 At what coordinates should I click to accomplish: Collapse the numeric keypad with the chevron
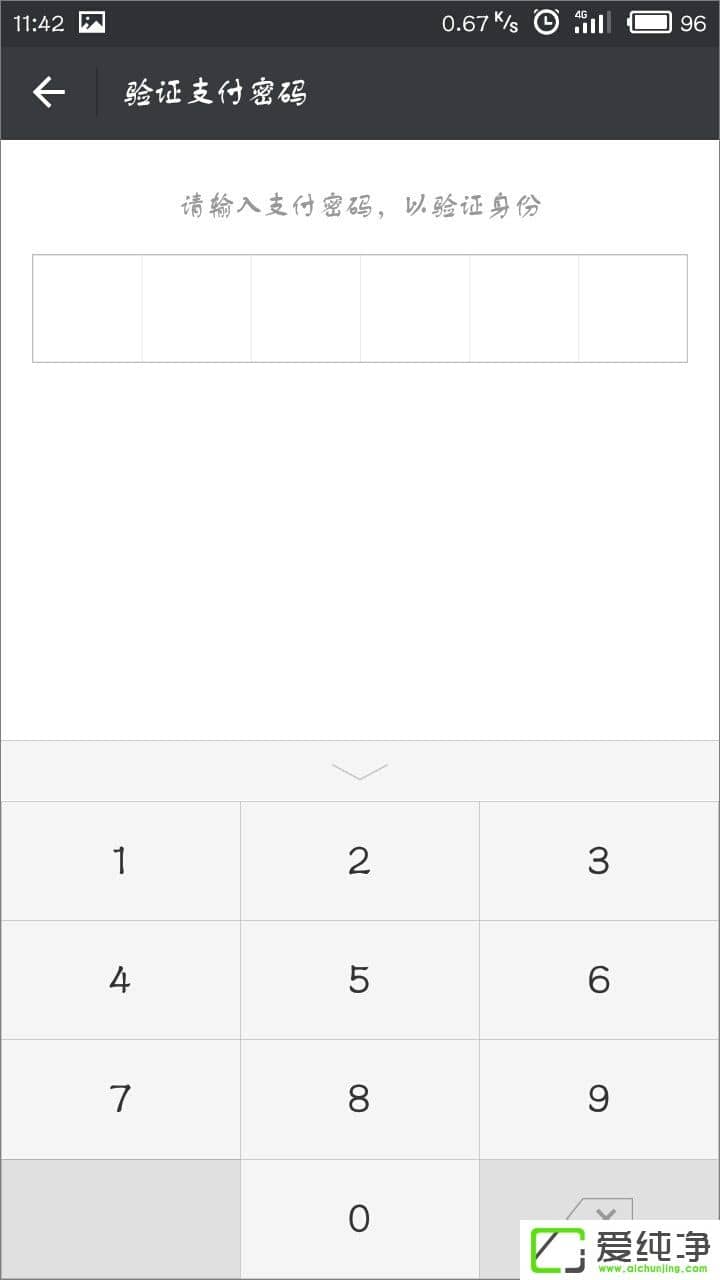[x=360, y=771]
